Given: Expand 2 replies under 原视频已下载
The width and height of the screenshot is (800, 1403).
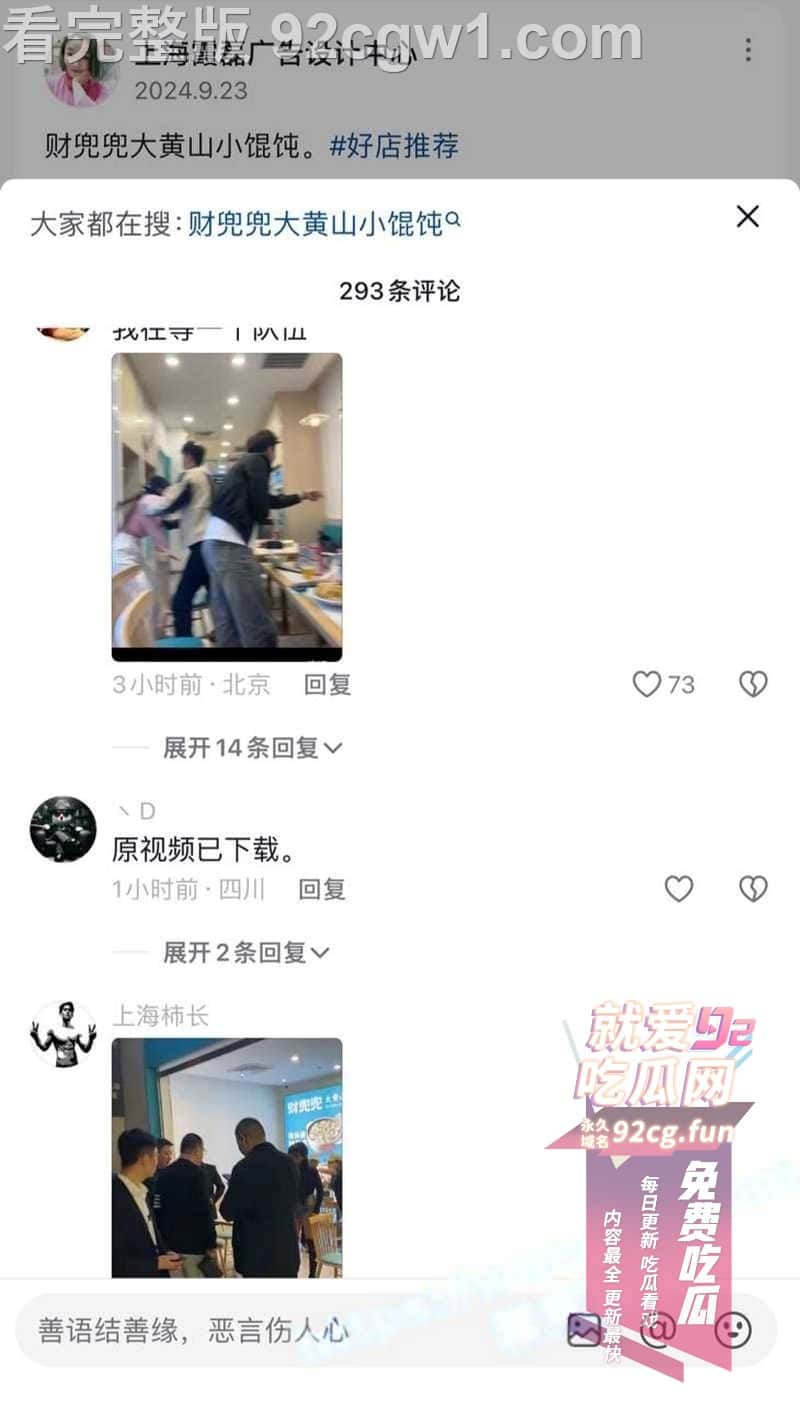Looking at the screenshot, I should [246, 952].
